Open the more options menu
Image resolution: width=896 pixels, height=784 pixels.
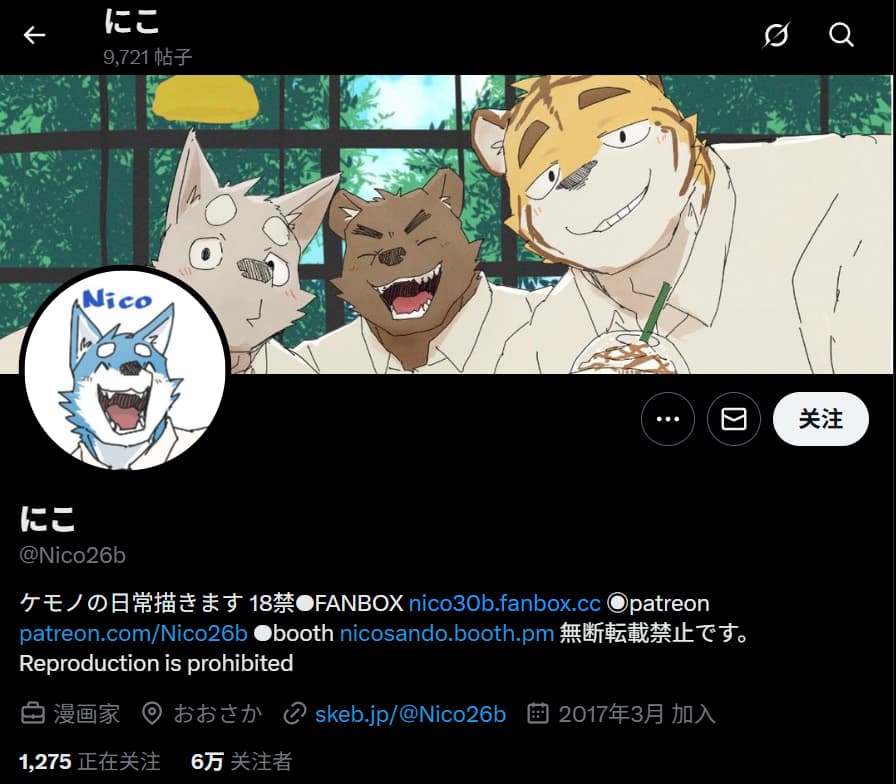click(668, 419)
